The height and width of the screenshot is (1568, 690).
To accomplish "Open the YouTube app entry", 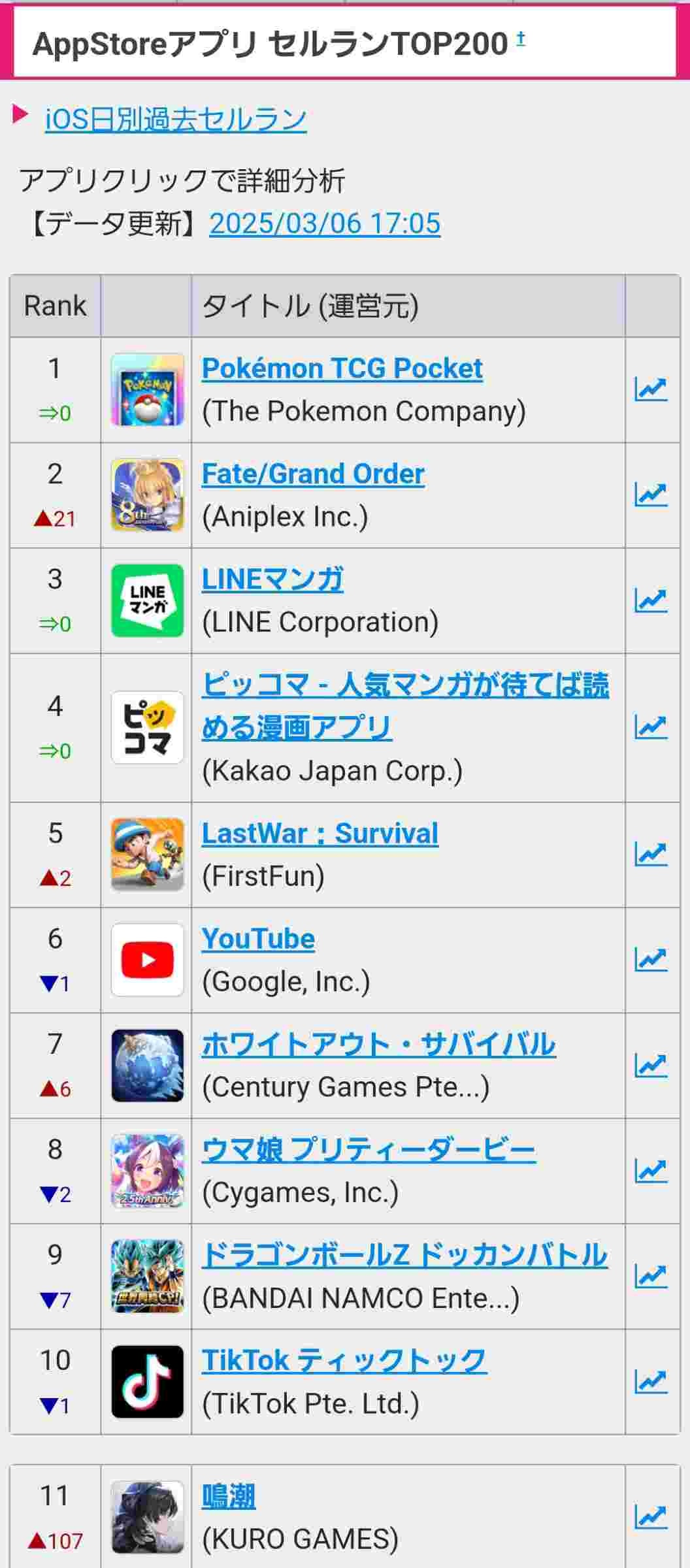I will coord(258,939).
